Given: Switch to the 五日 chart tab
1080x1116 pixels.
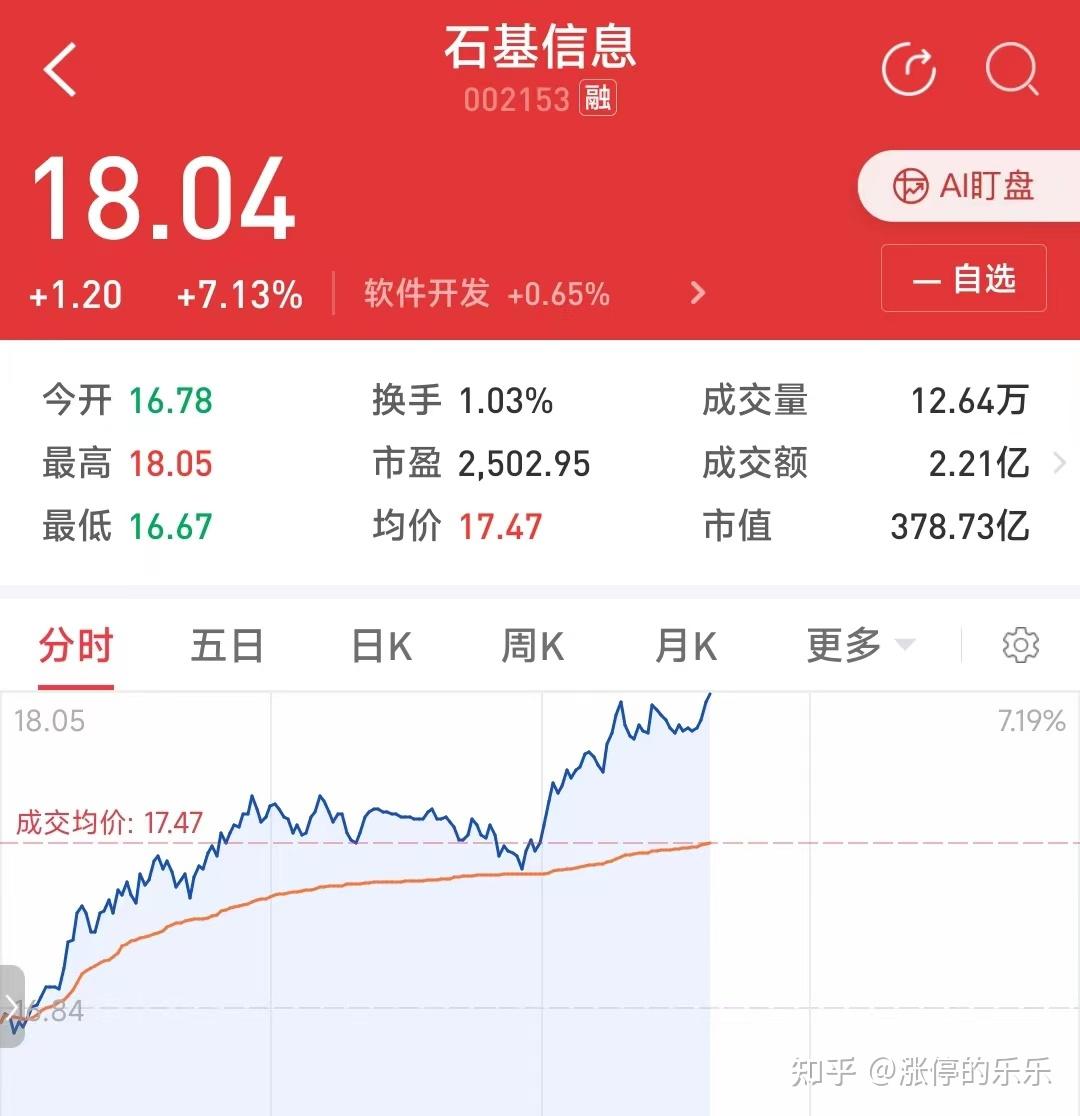Looking at the screenshot, I should tap(227, 647).
